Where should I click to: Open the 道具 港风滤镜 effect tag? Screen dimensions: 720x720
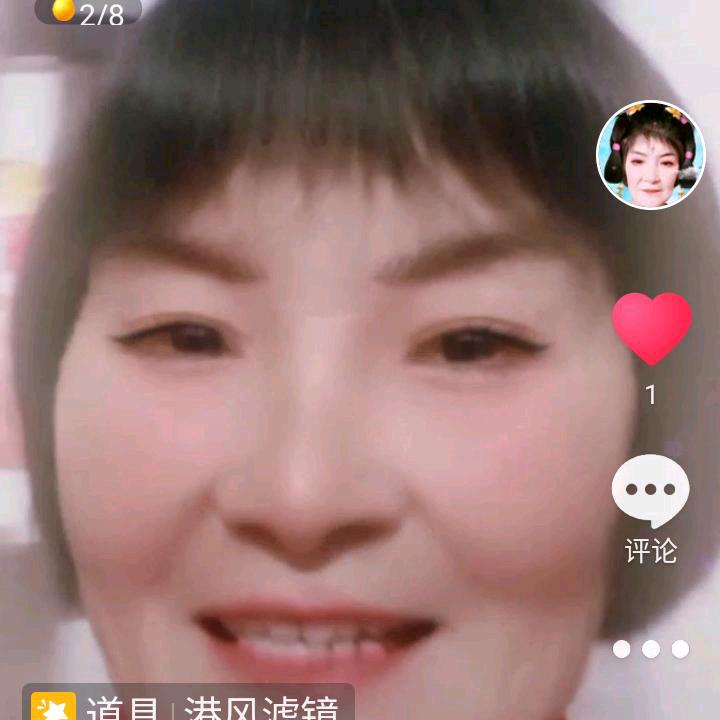coord(188,705)
